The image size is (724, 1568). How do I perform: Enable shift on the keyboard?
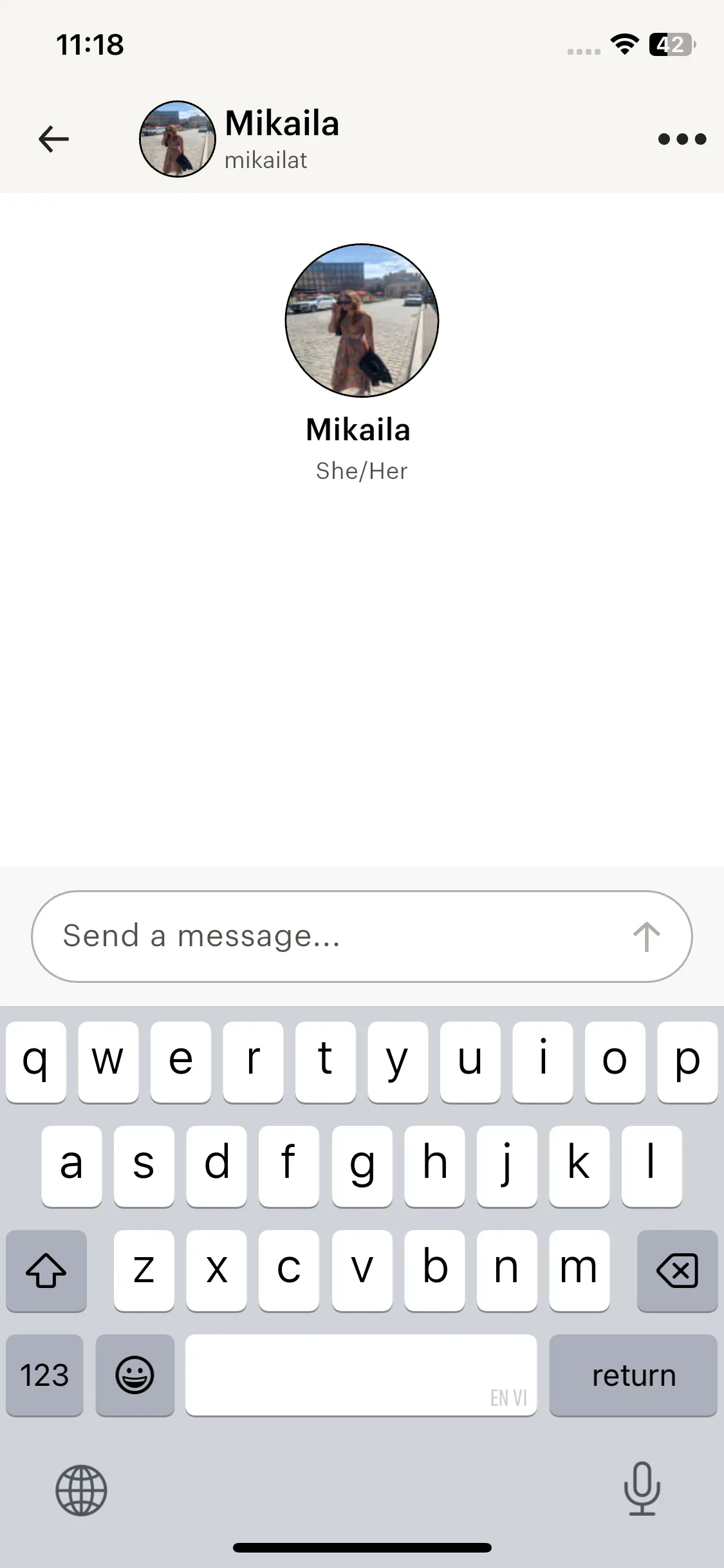(x=46, y=1271)
